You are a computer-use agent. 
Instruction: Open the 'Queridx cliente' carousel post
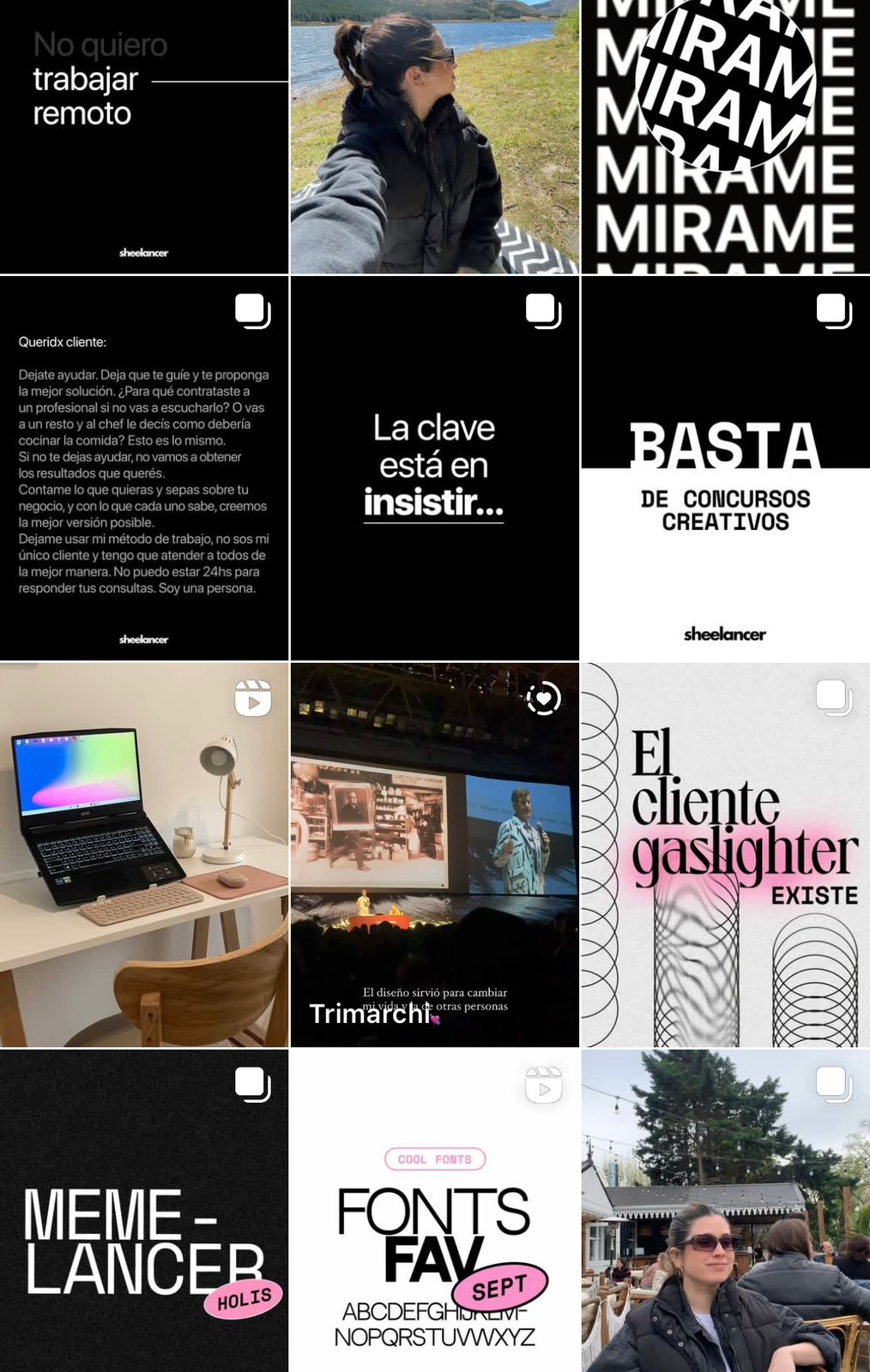tap(143, 468)
